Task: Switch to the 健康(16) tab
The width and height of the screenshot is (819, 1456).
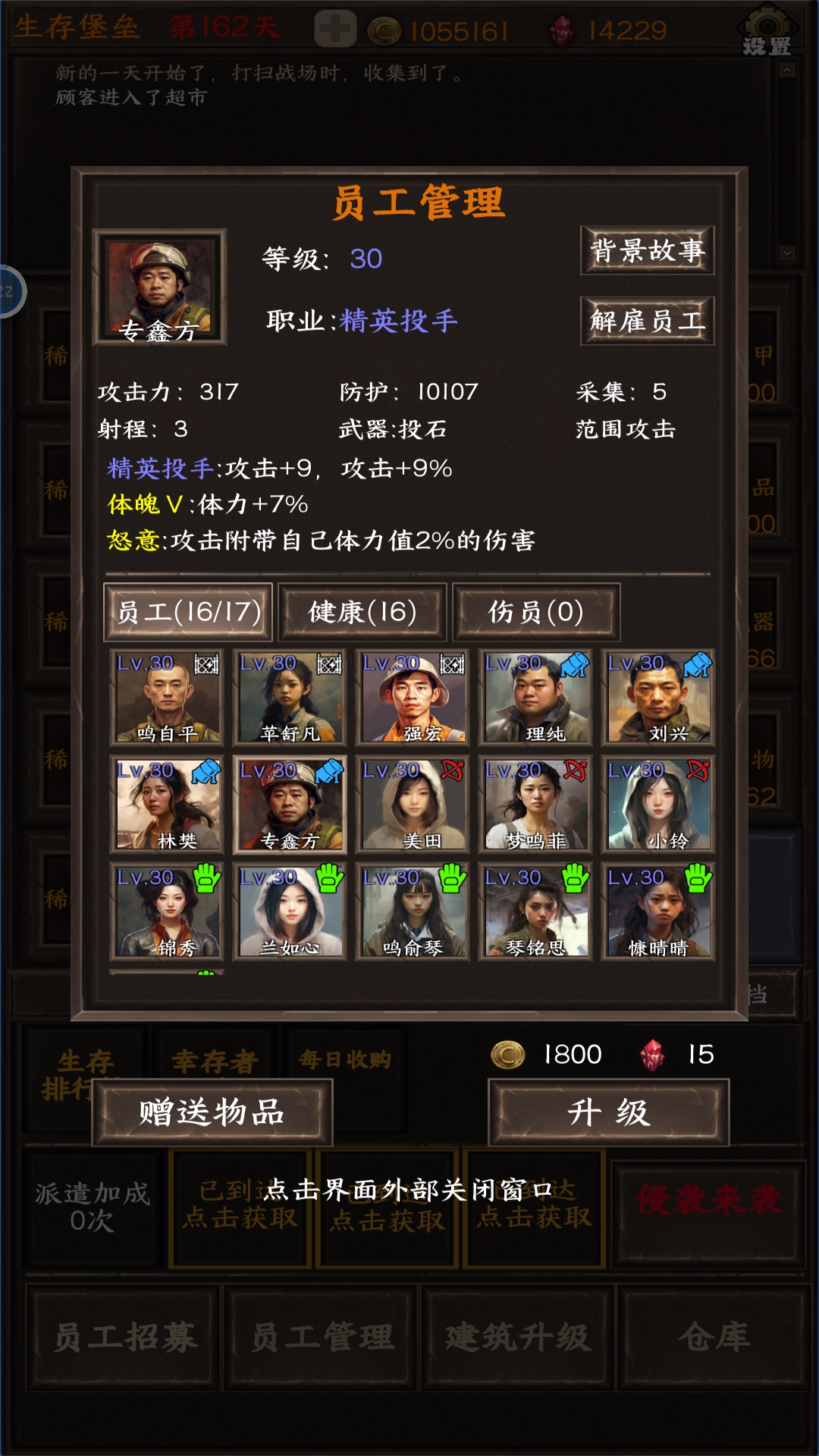Action: (362, 612)
